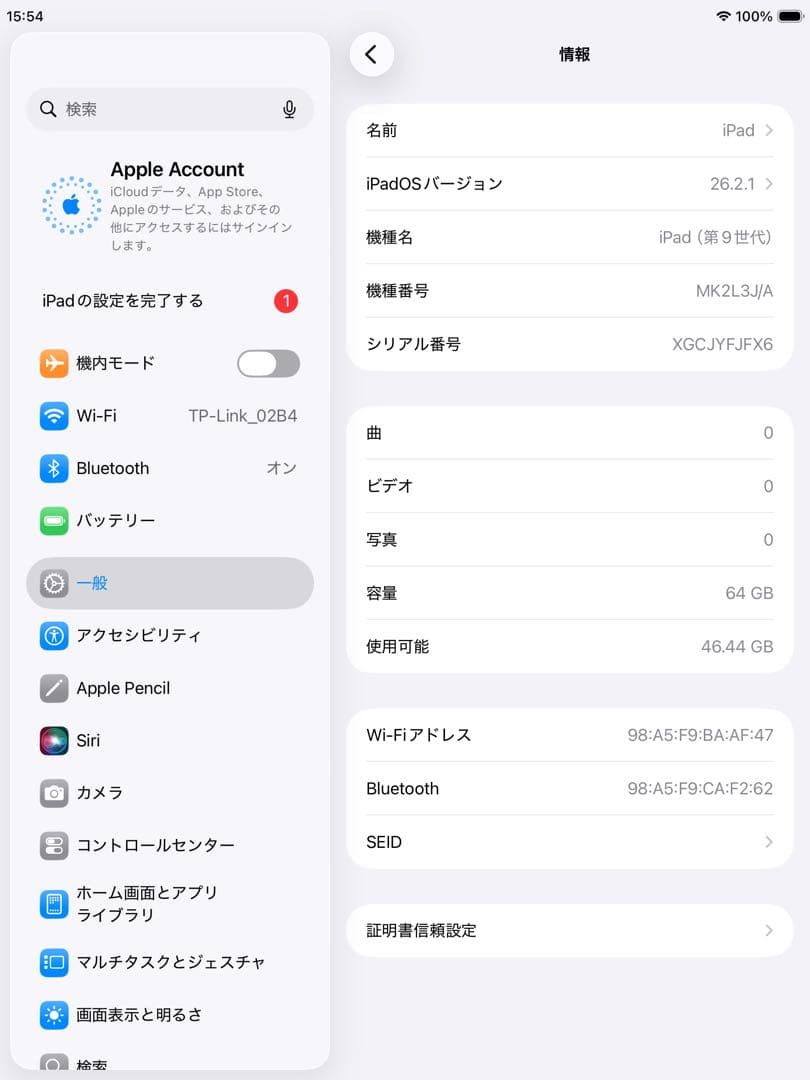Select the 一般 sidebar menu item
810x1080 pixels.
[170, 583]
